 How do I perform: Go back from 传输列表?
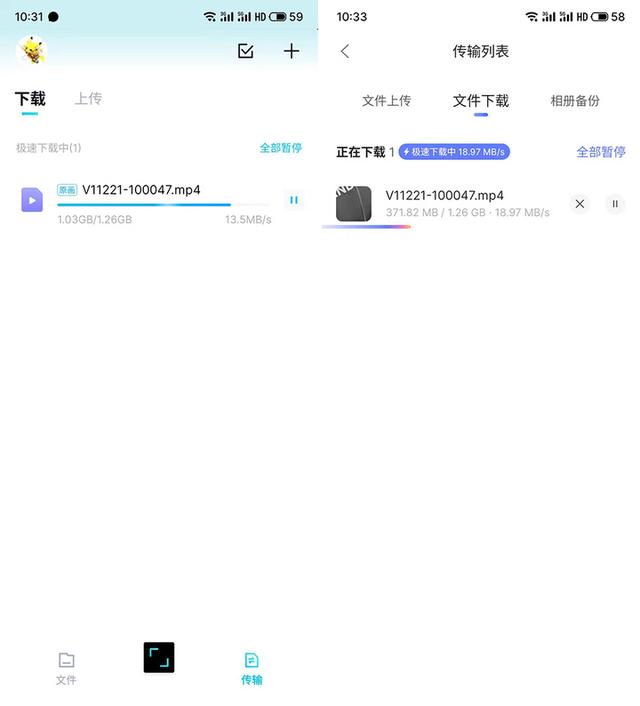(345, 51)
